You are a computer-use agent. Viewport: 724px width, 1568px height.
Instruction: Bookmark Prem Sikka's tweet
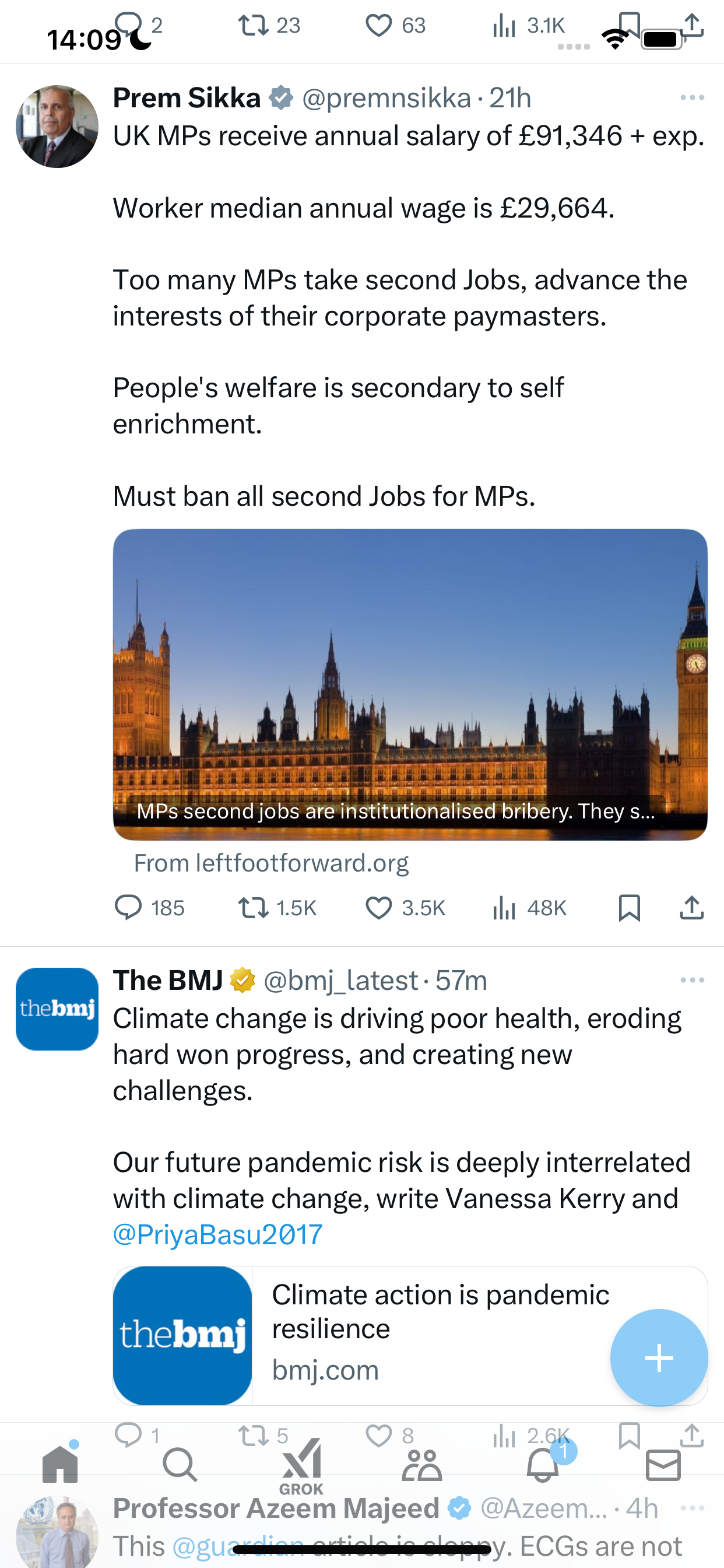coord(629,908)
